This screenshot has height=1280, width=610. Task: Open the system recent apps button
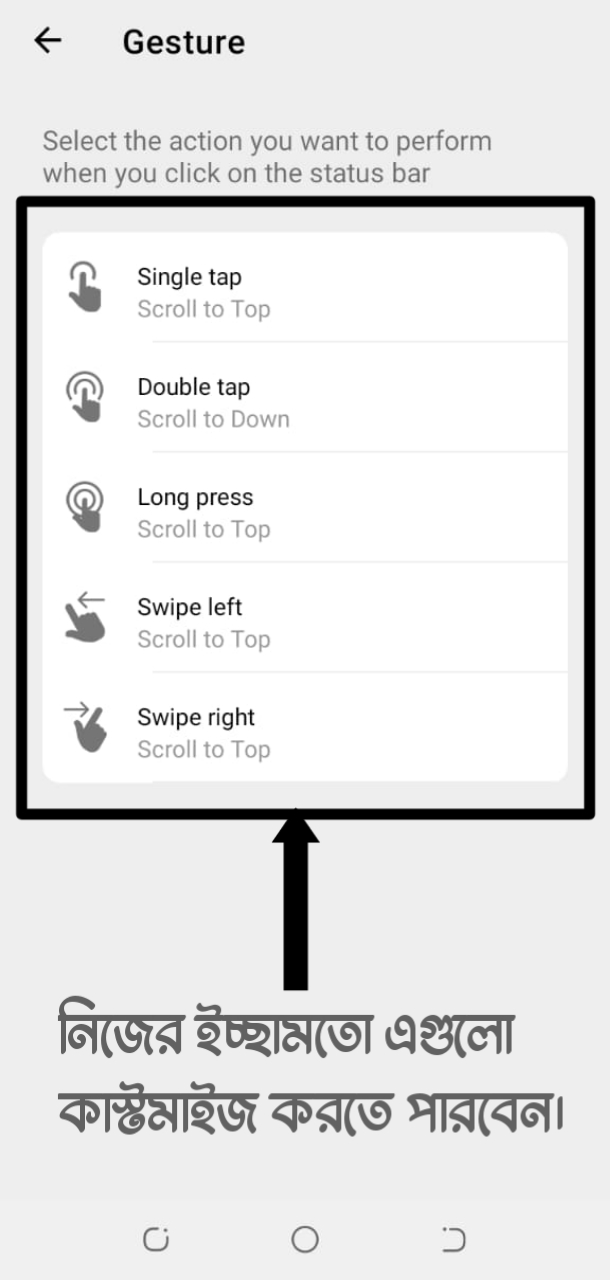156,1240
